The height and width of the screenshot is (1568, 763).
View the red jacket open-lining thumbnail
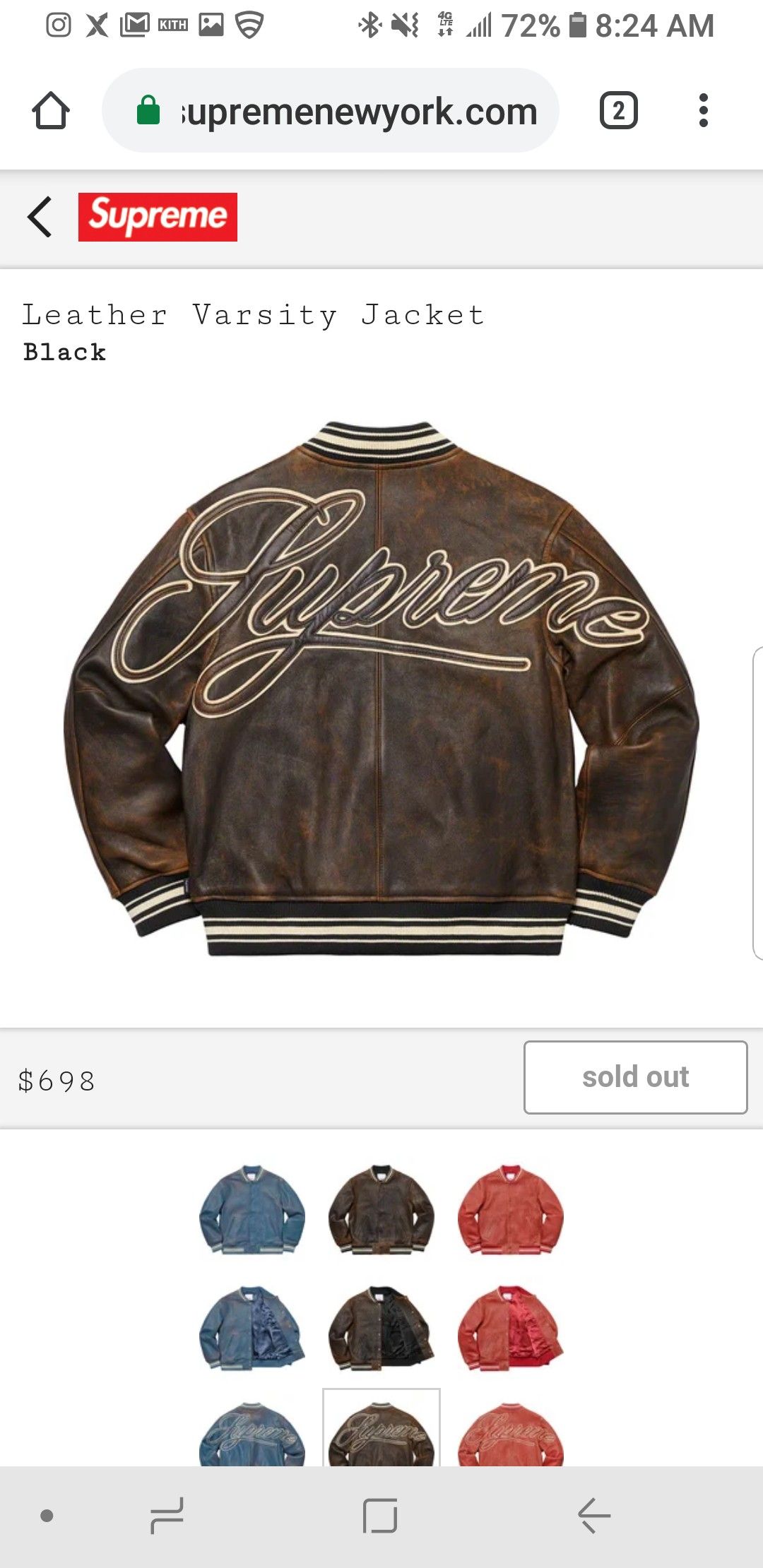click(511, 1328)
